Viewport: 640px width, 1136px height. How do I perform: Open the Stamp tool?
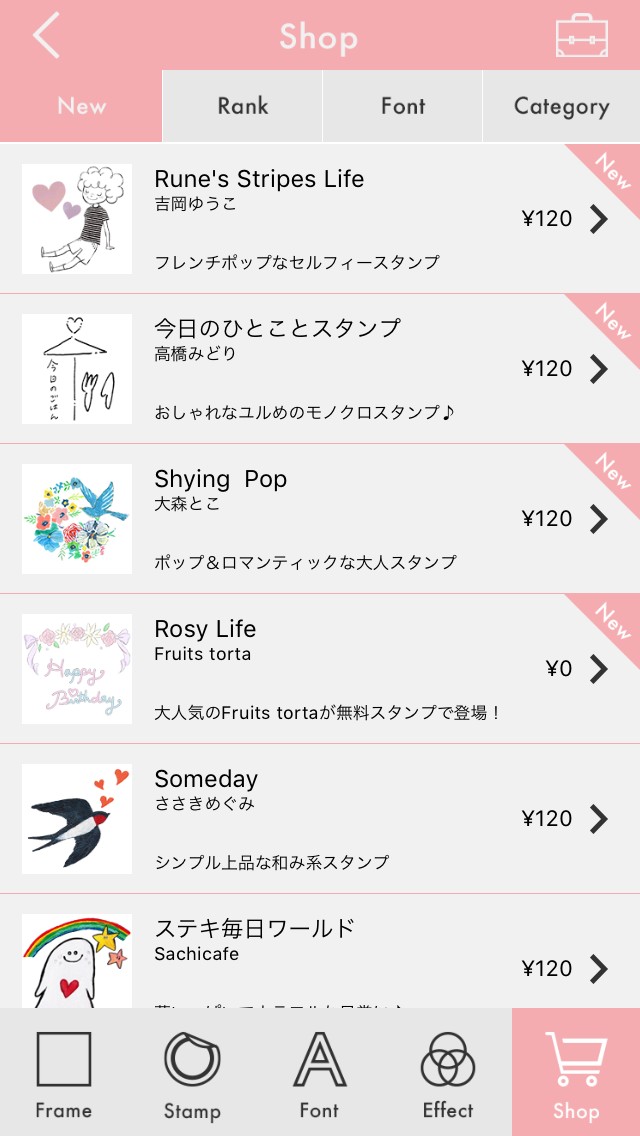pos(192,1072)
